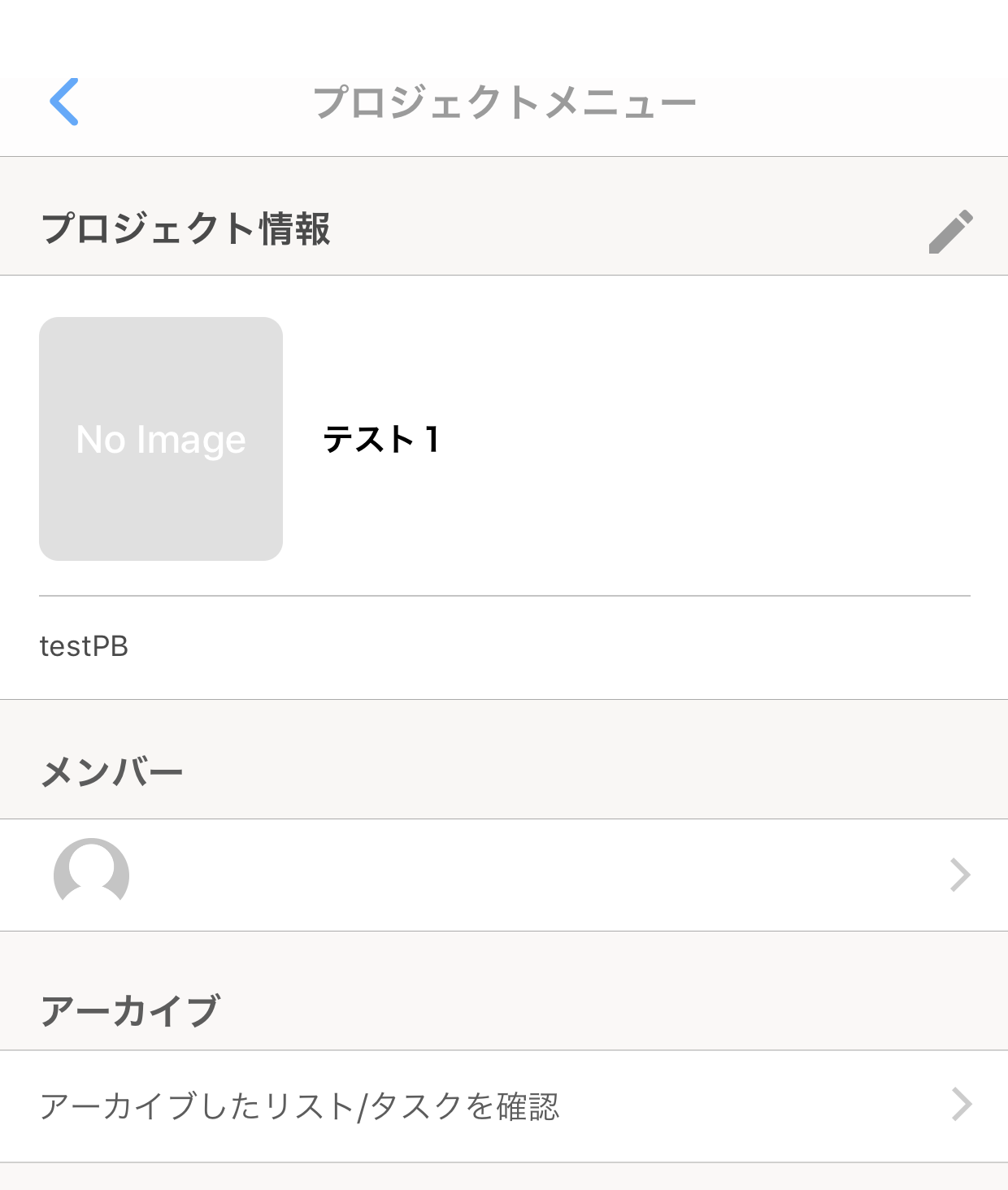
Task: Select the No Image placeholder to change image
Action: (160, 439)
